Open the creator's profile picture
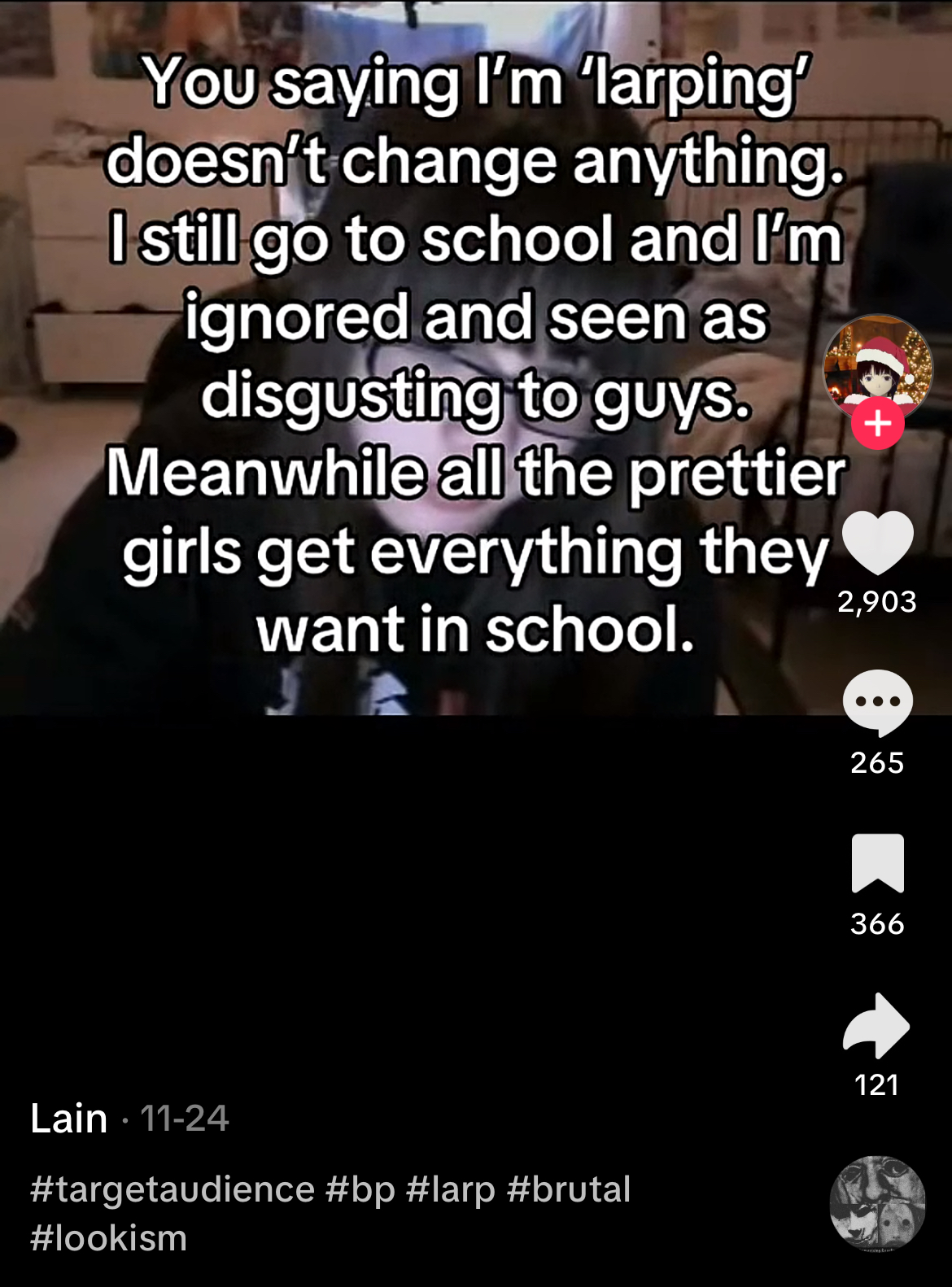 coord(877,364)
